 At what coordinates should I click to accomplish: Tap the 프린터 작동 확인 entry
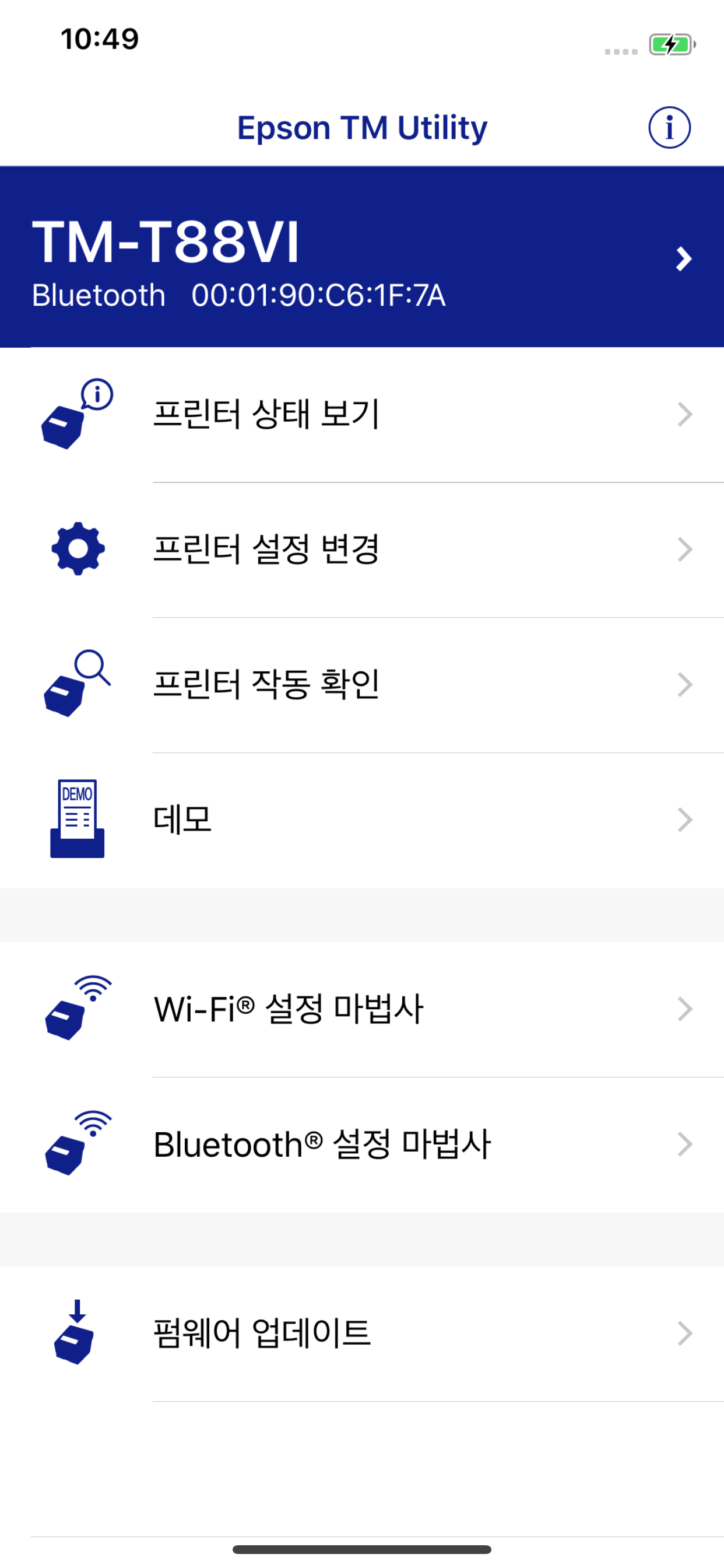tap(268, 684)
